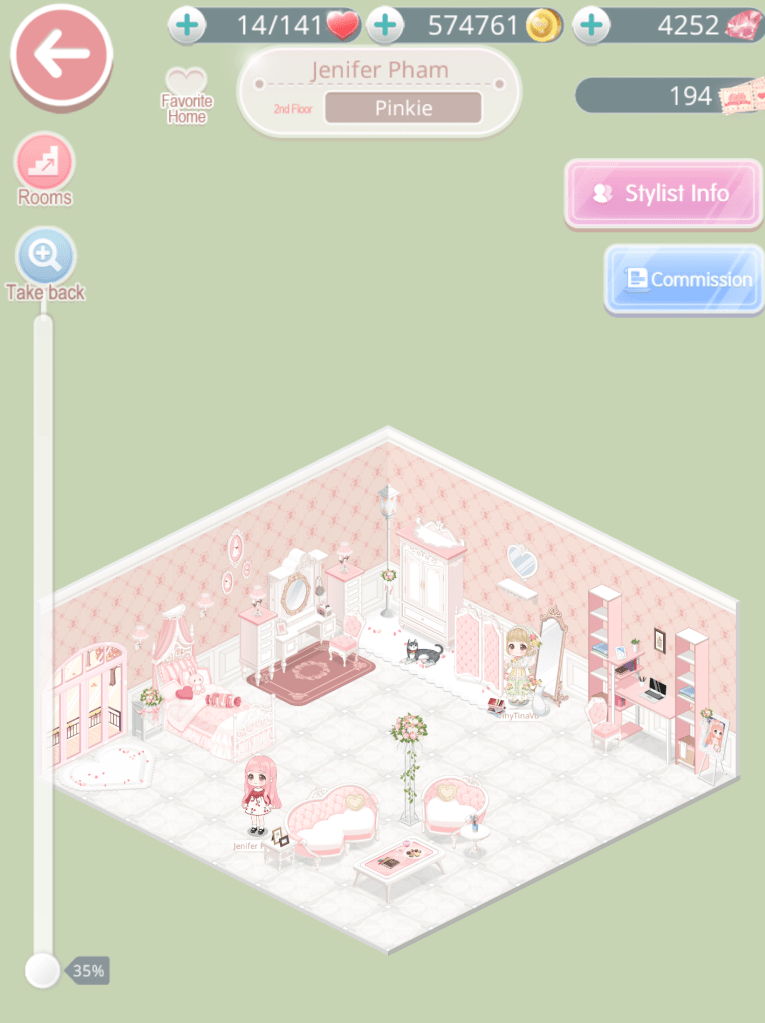This screenshot has width=765, height=1023.
Task: Add more hearts with the plus button
Action: click(187, 25)
